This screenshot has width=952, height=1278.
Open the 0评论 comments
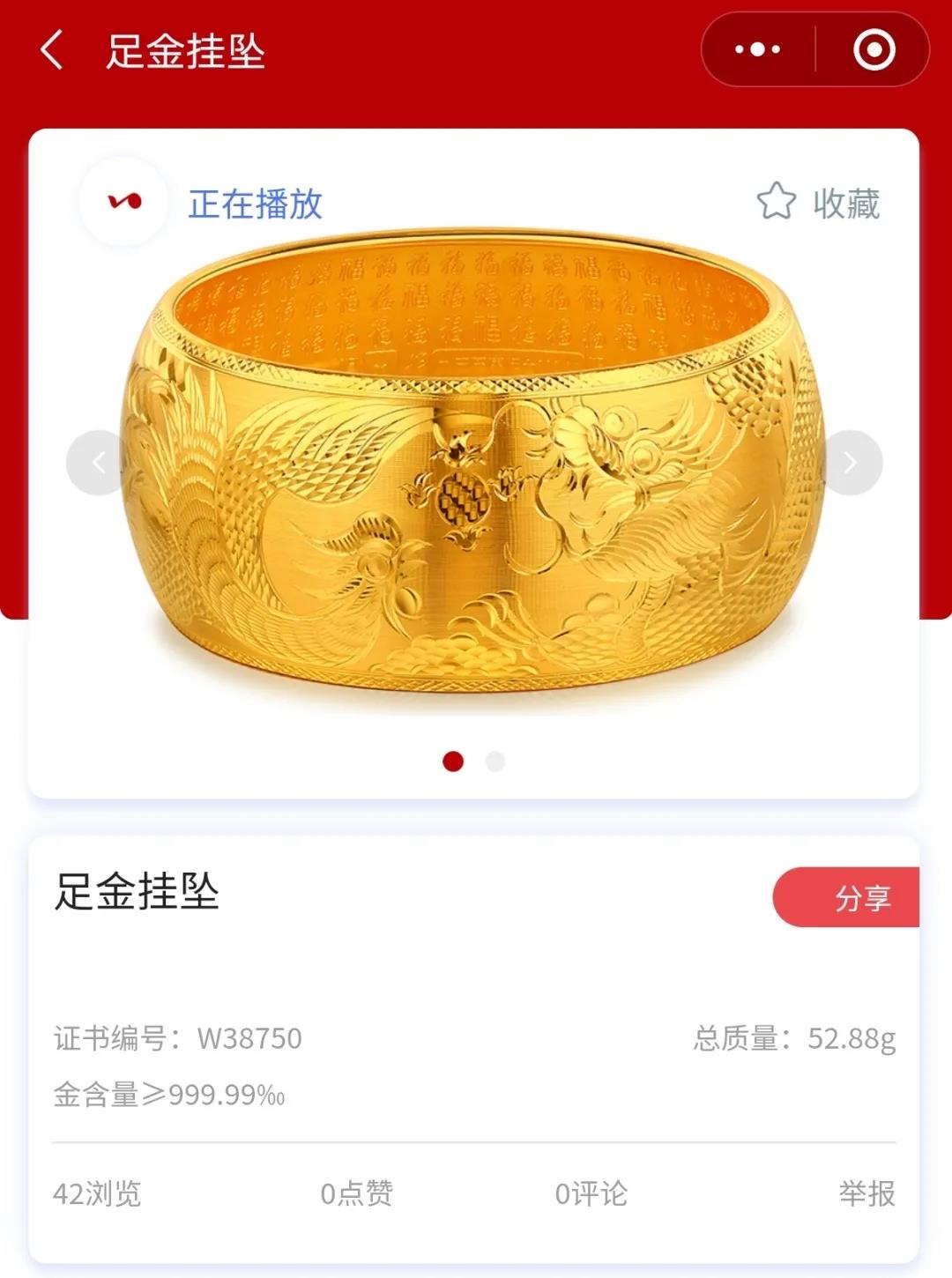(x=591, y=1193)
